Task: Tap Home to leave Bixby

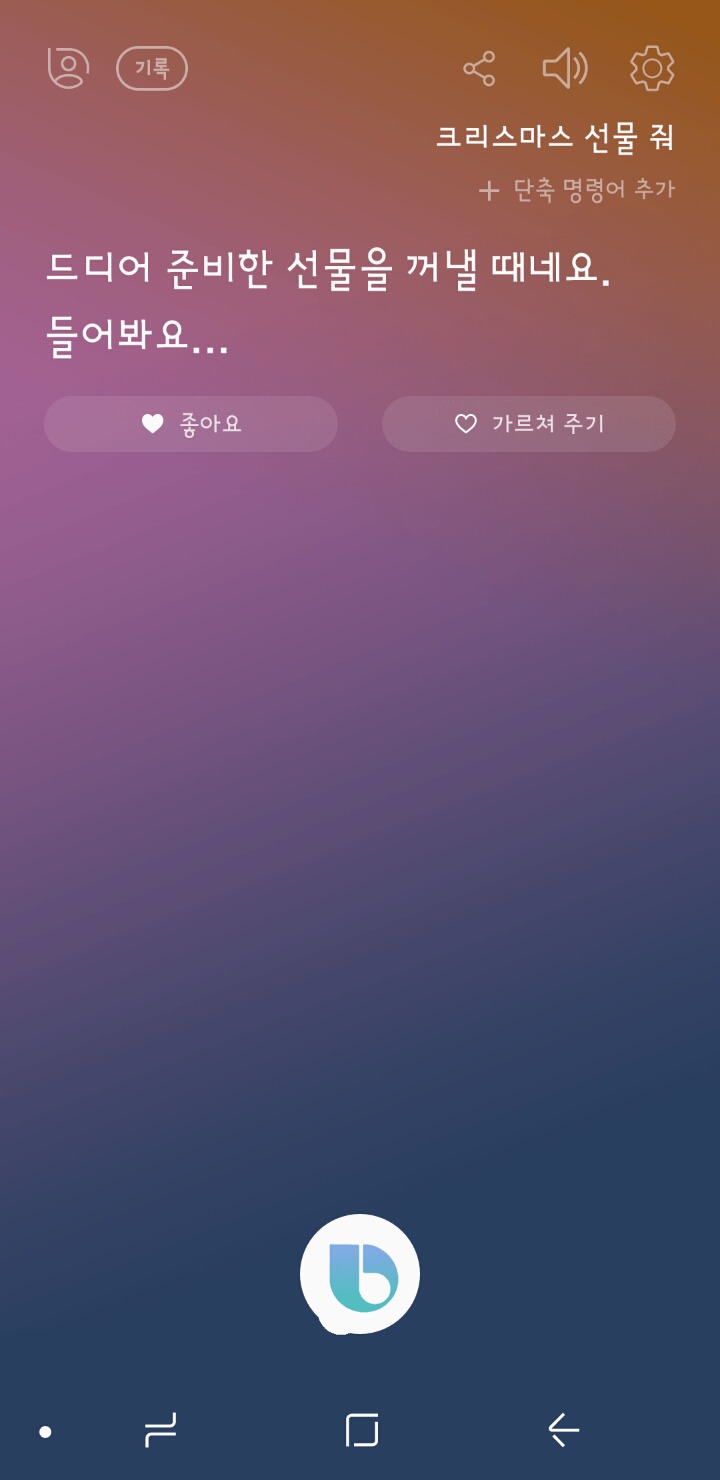Action: [x=360, y=1430]
